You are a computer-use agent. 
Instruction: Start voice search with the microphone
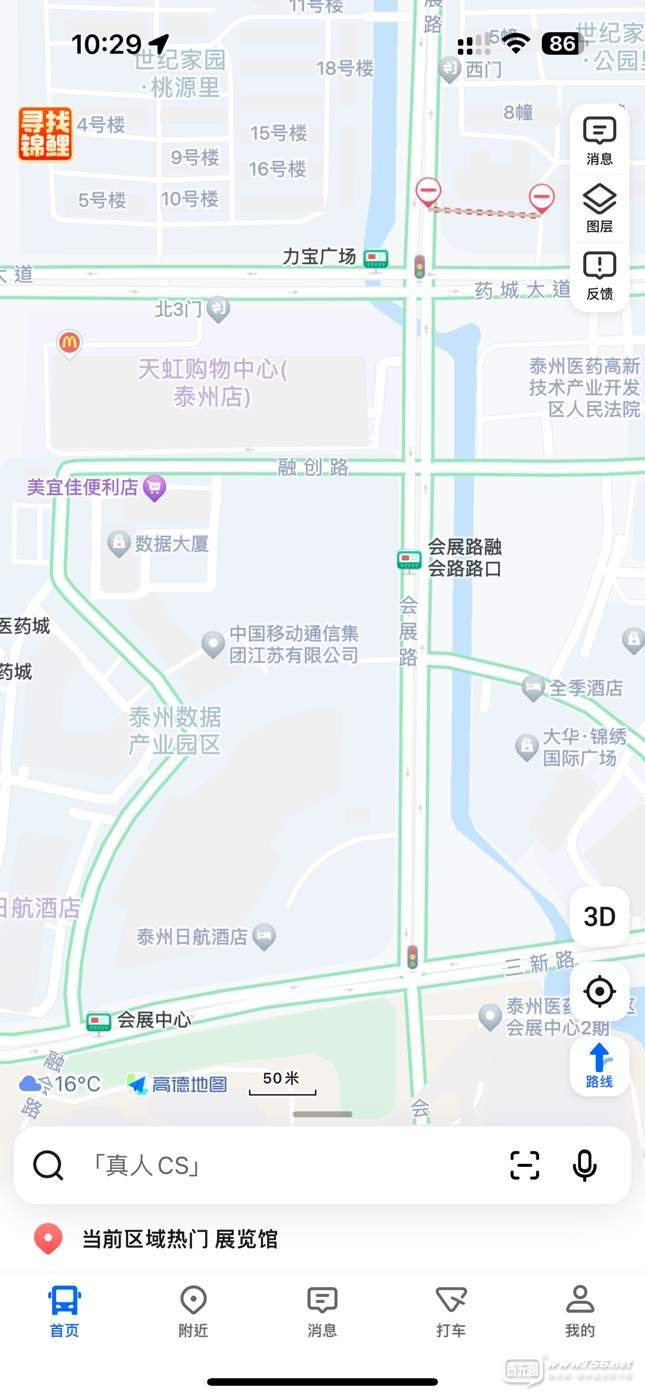coord(585,1165)
